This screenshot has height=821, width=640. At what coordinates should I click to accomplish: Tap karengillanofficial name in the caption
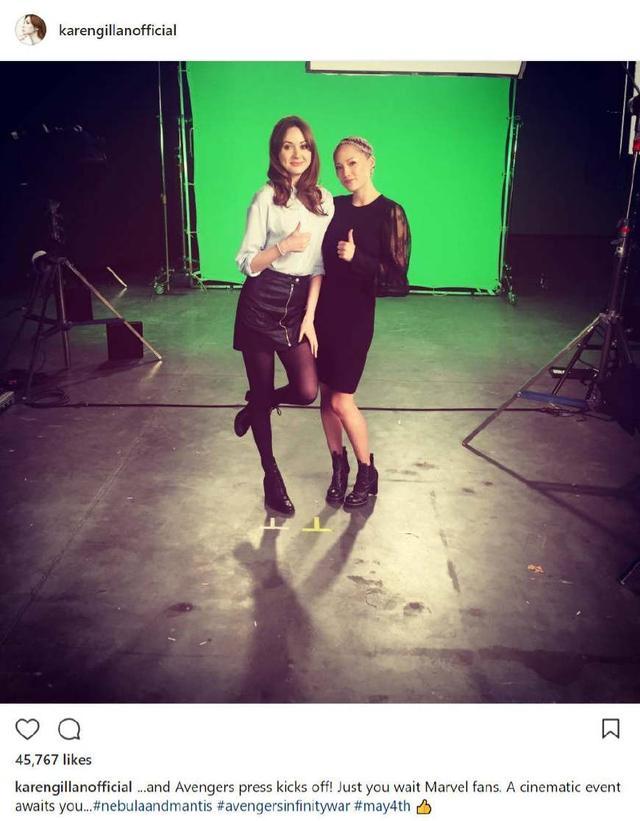(x=73, y=788)
